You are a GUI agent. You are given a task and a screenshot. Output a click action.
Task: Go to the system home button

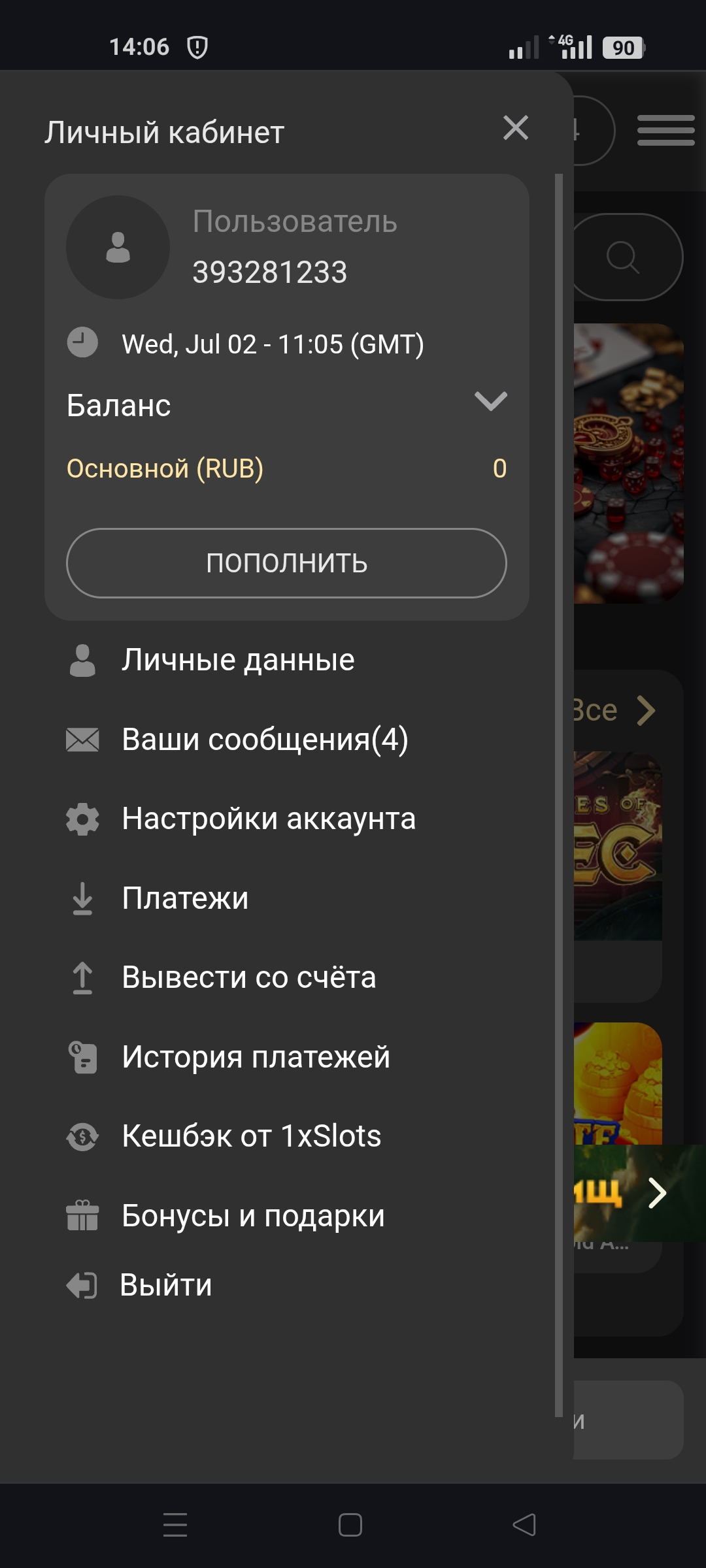click(x=350, y=1525)
